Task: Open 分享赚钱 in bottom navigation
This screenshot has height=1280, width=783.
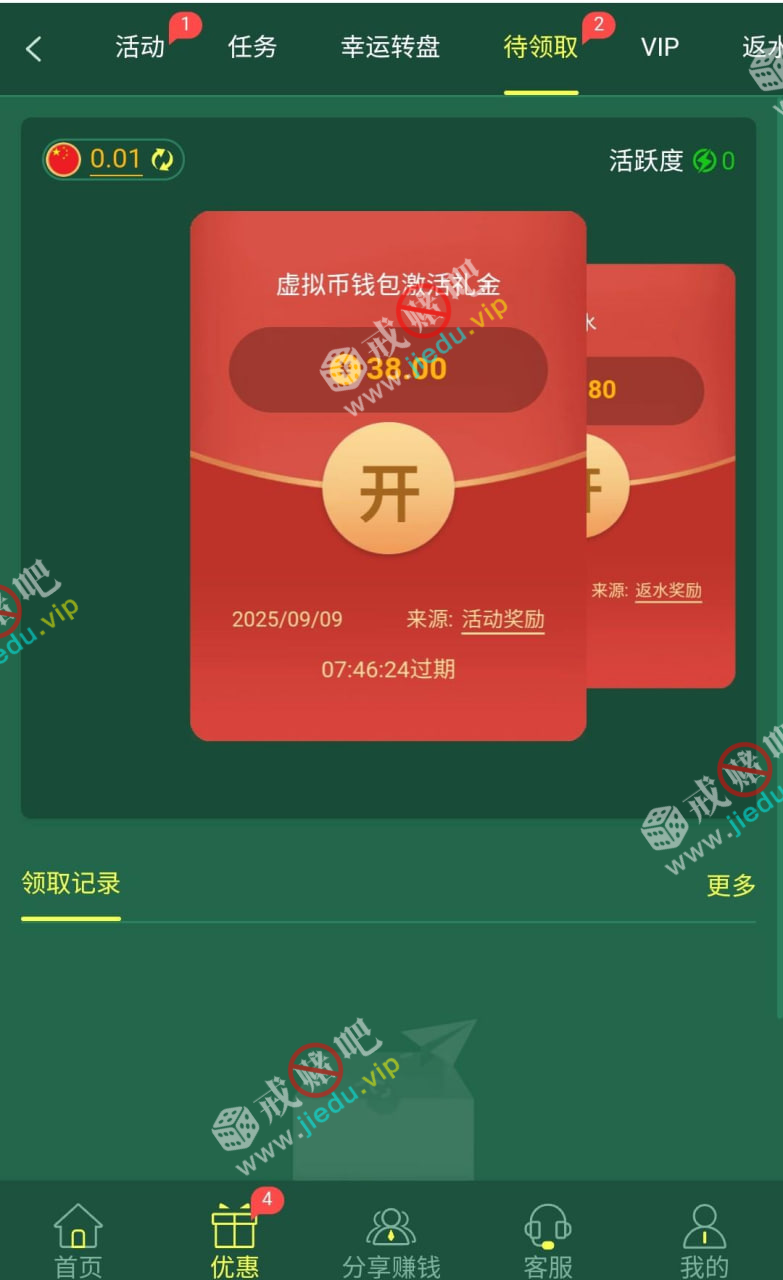Action: point(391,1240)
